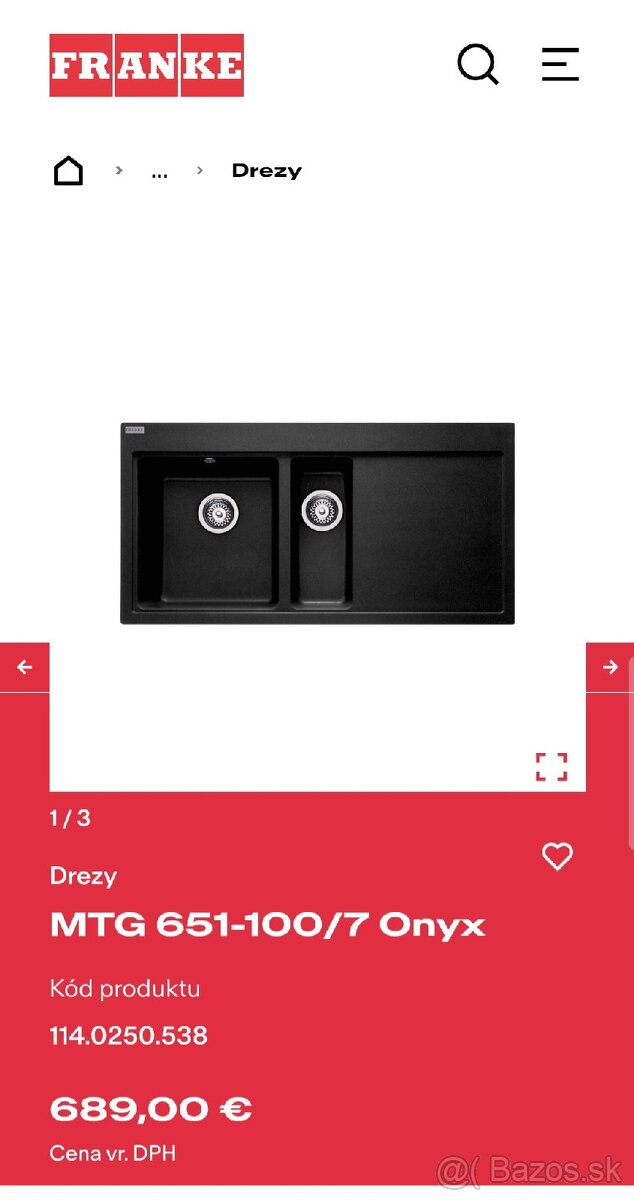Open the search magnifier icon

coord(477,65)
